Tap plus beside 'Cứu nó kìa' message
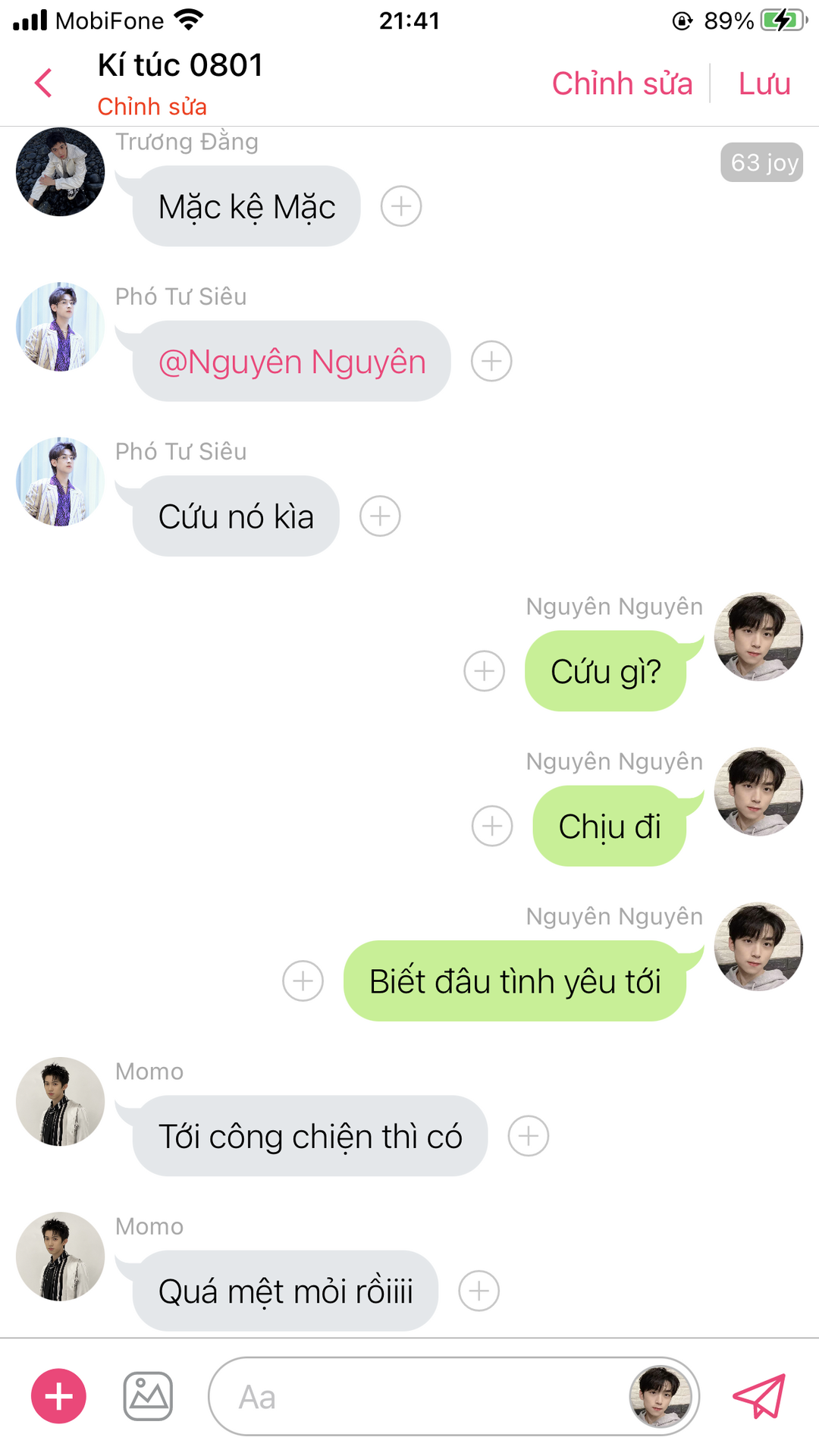 [x=380, y=516]
